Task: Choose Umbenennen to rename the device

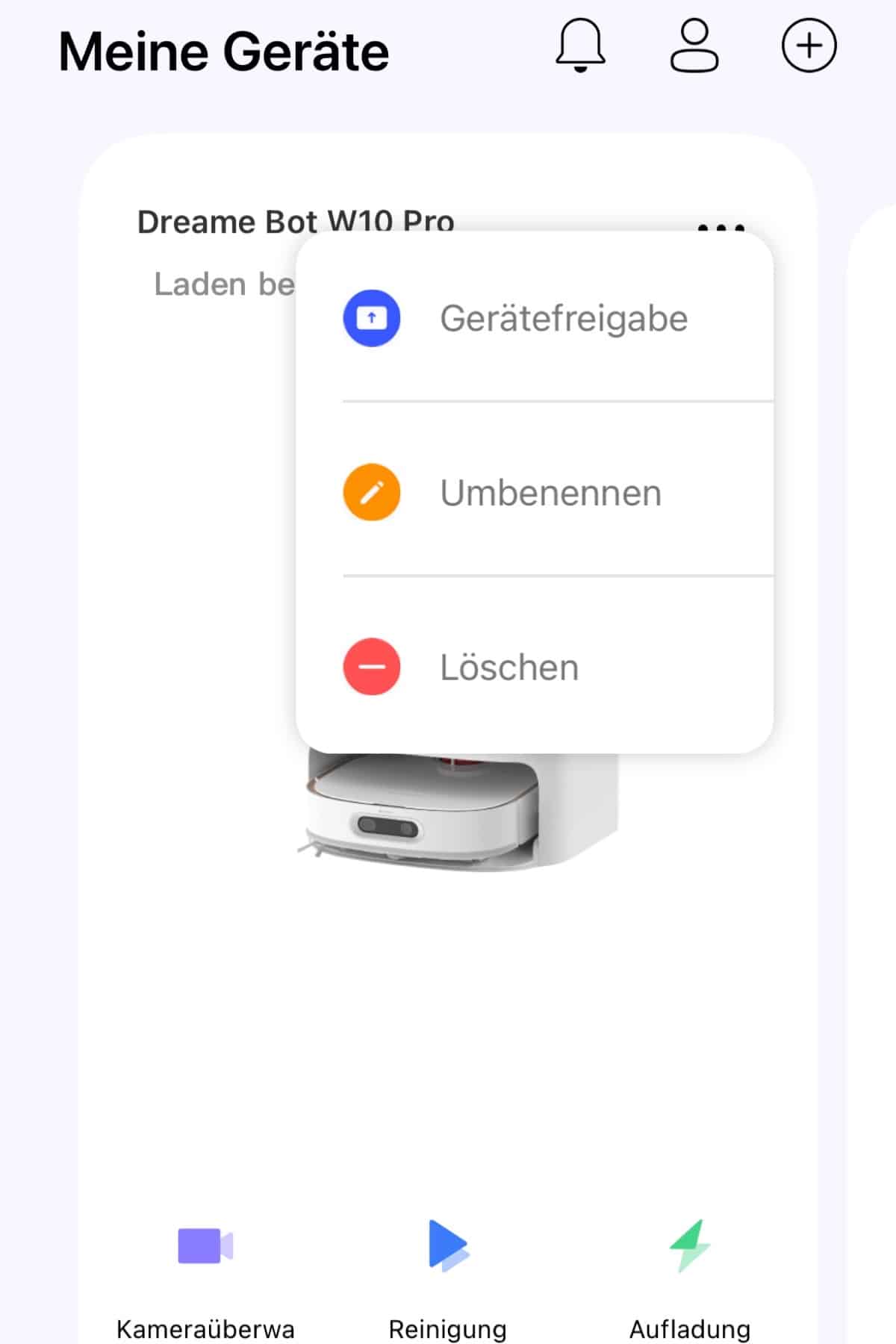Action: click(535, 493)
